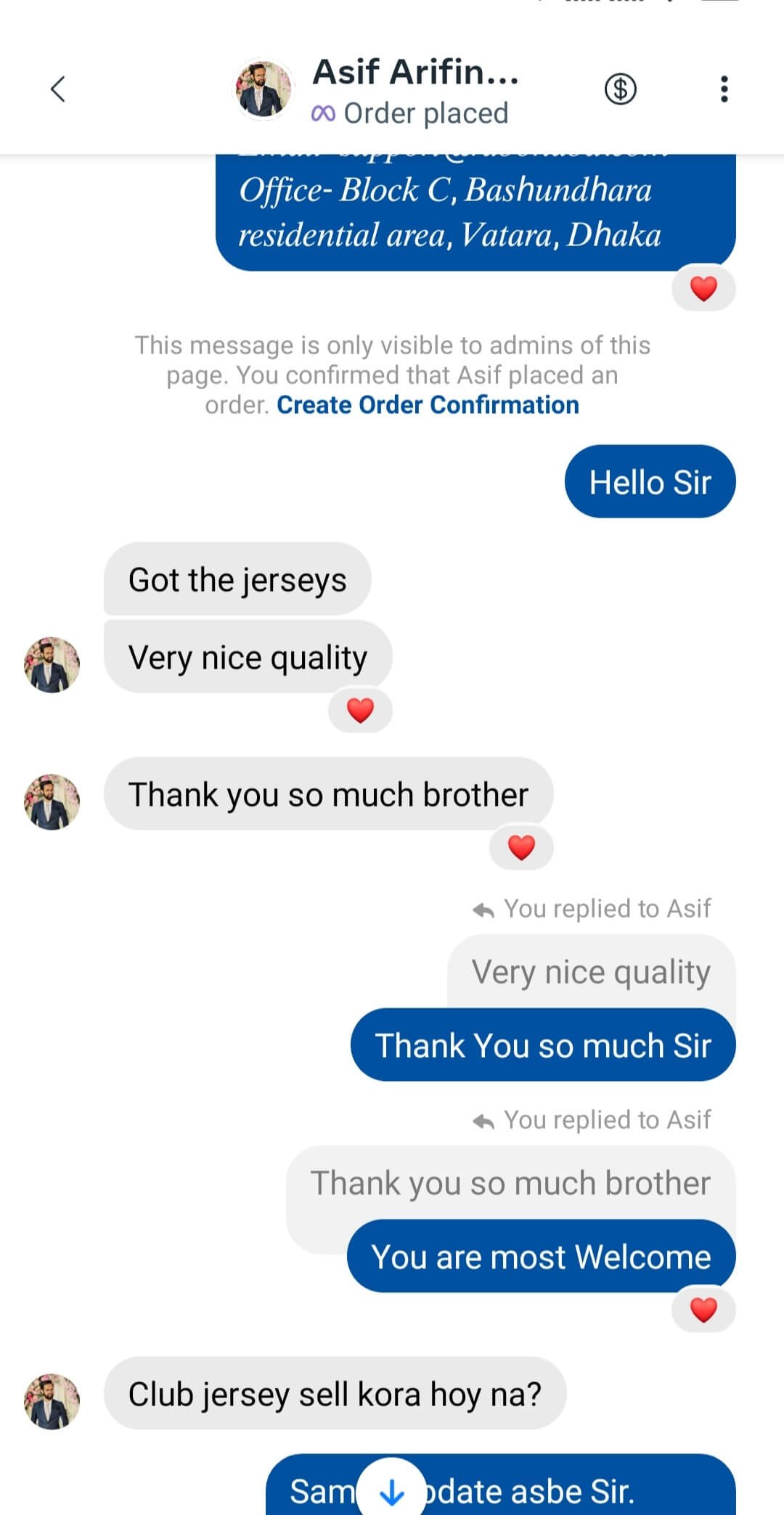
Task: View heart reaction on Very nice quality
Action: pyautogui.click(x=360, y=710)
